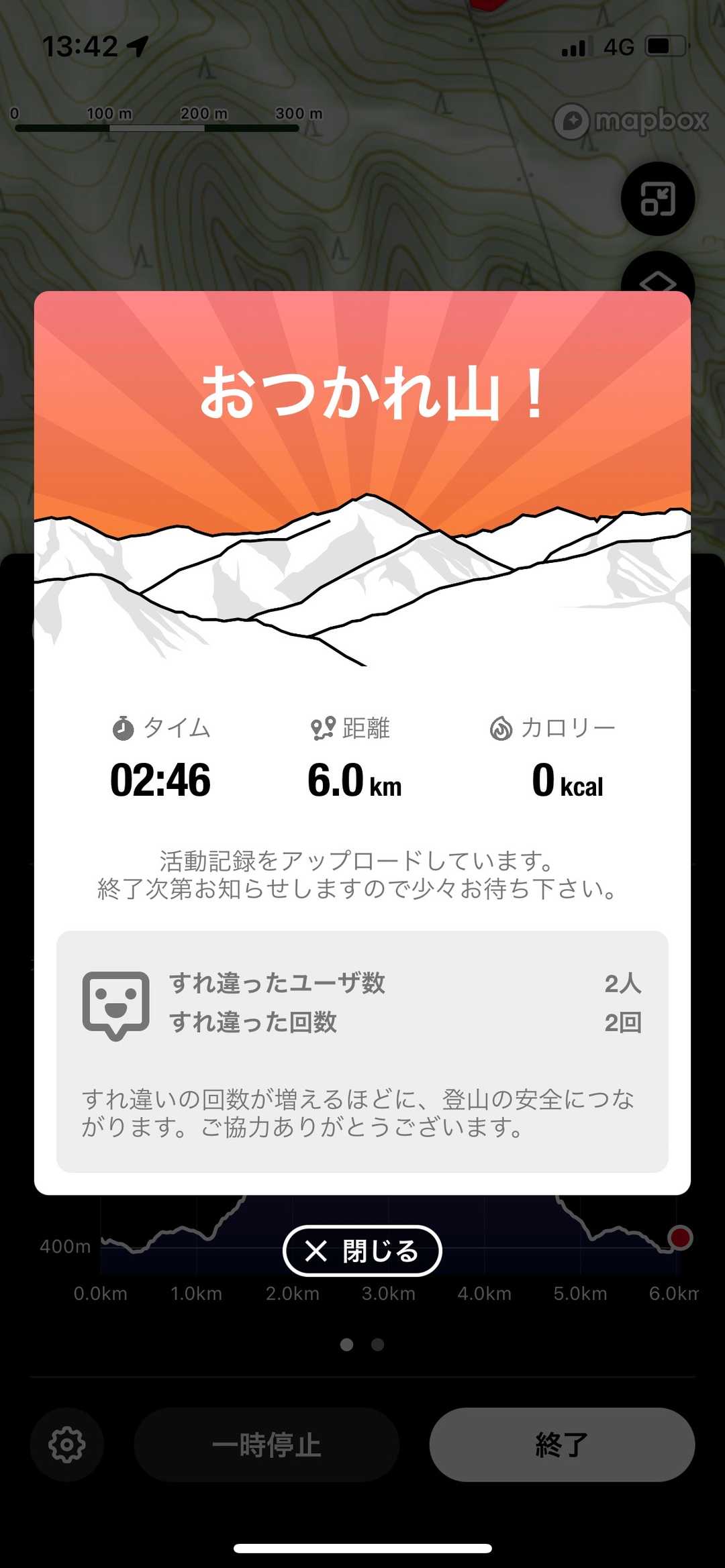Tap the map minimize icon button
The width and height of the screenshot is (725, 1568).
[657, 199]
